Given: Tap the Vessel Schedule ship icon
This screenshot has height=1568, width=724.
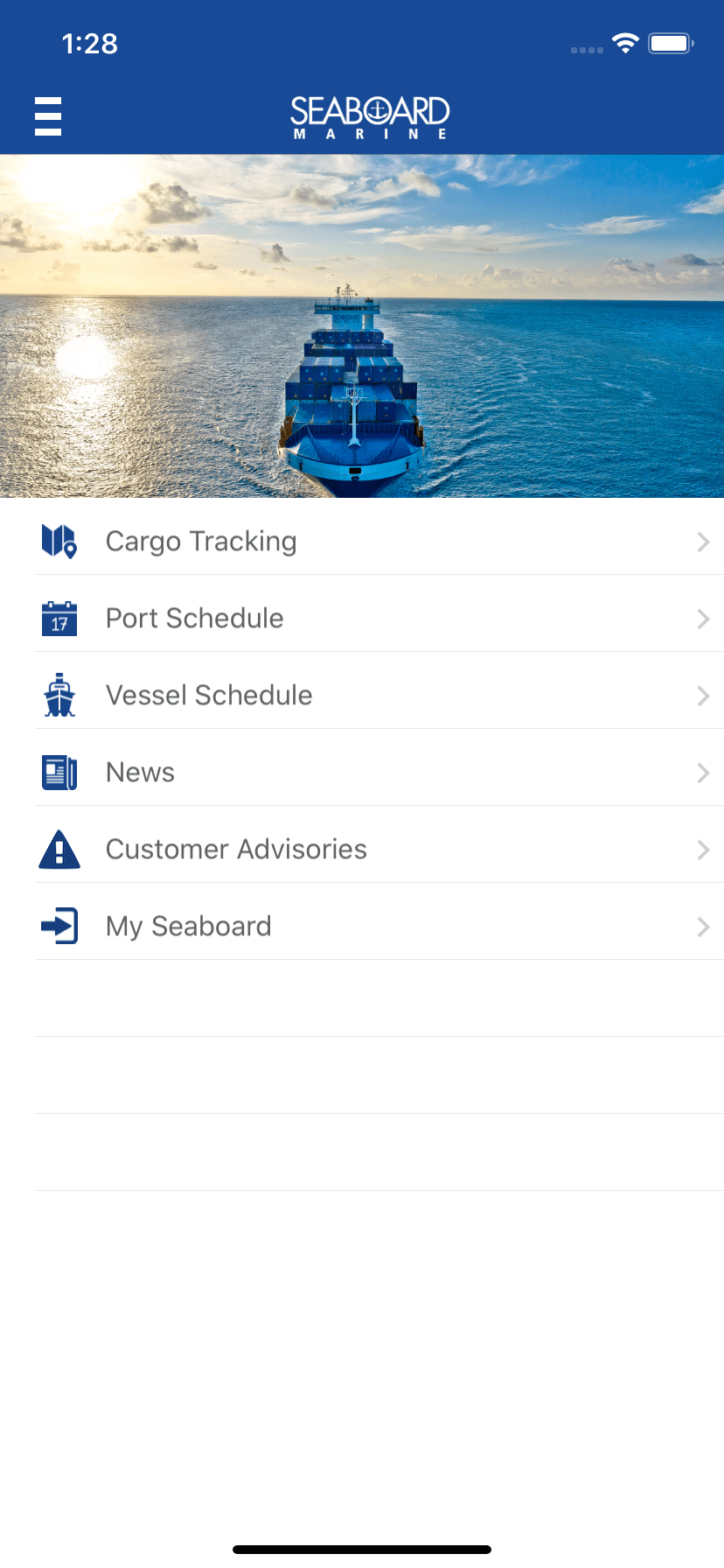Looking at the screenshot, I should 59,695.
